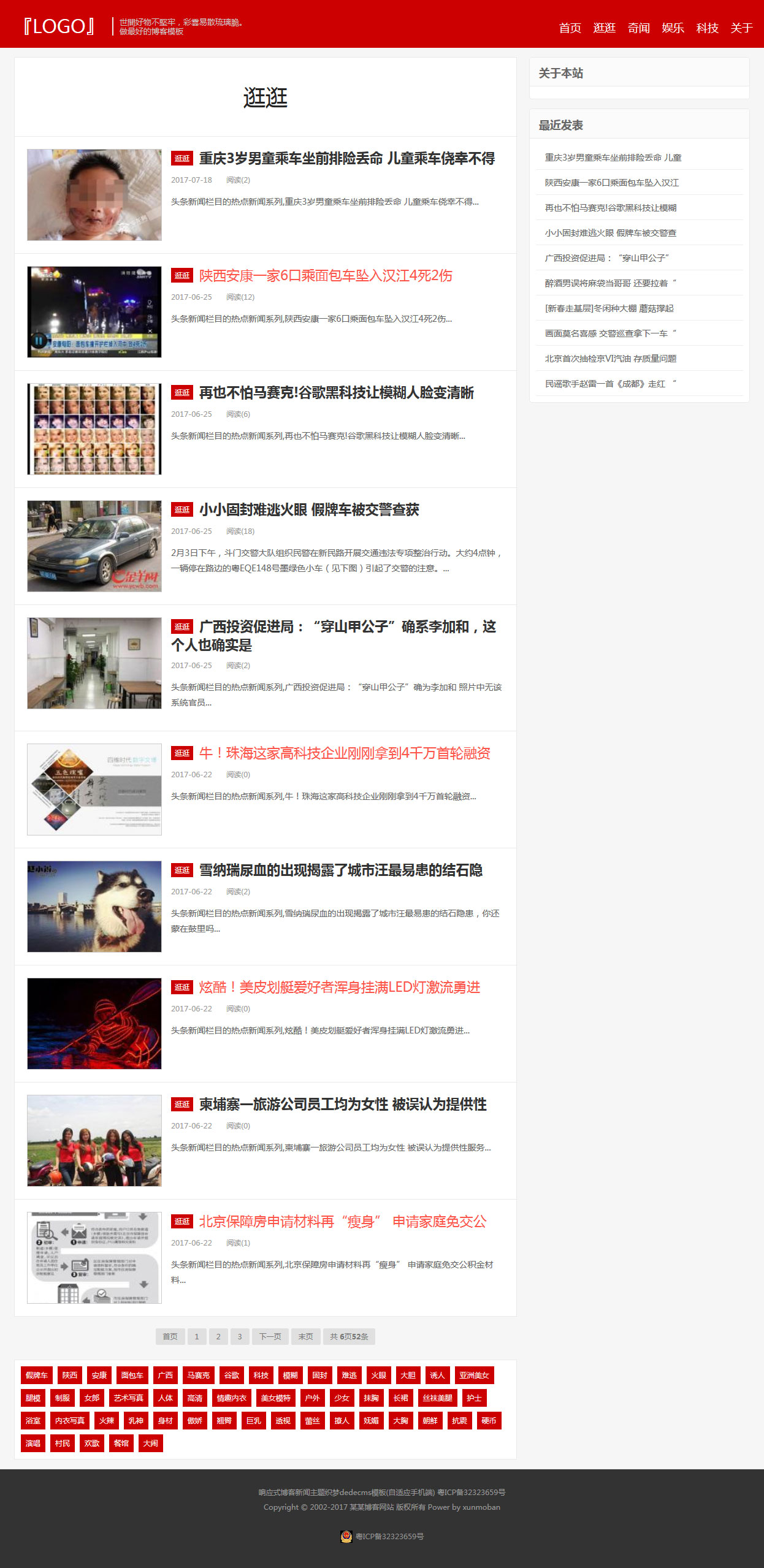
Task: Open the 首页 navigation link
Action: [570, 28]
